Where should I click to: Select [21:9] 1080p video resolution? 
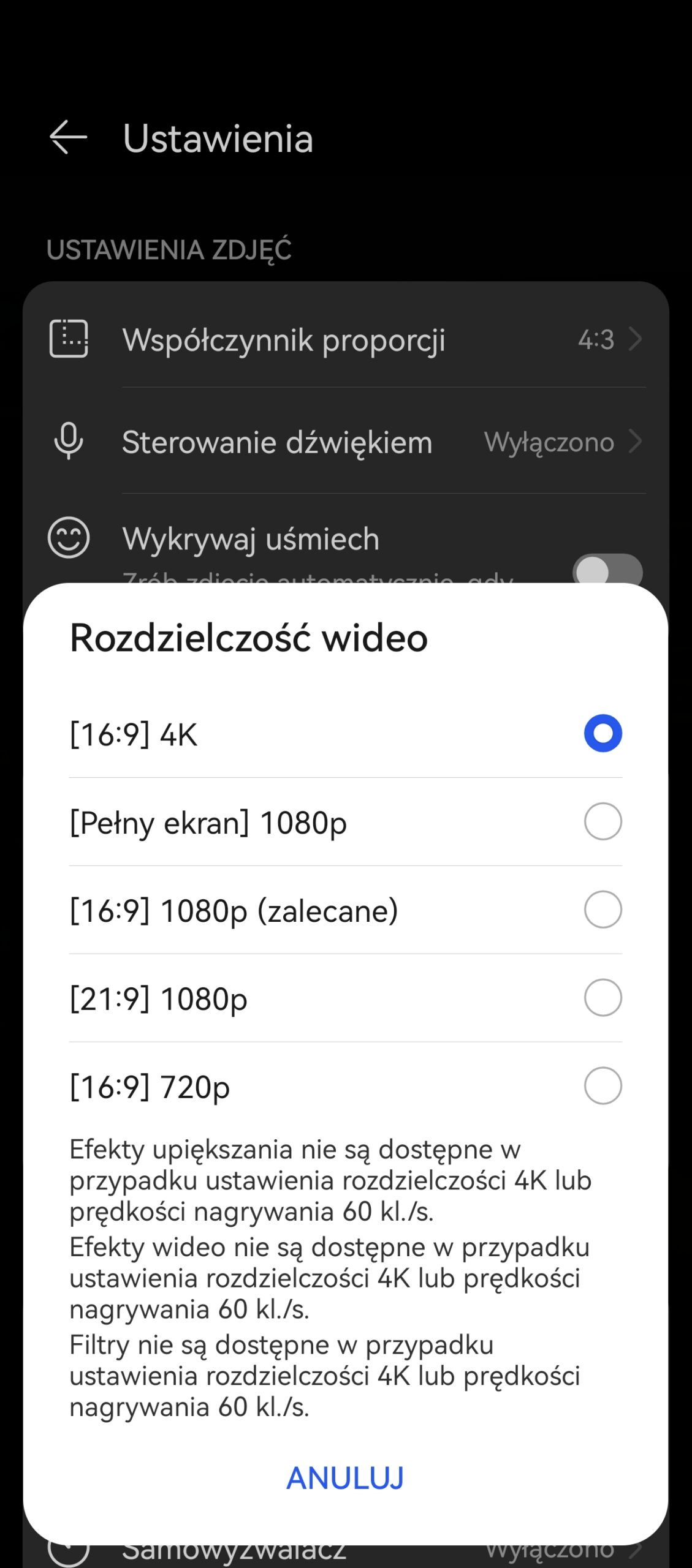tap(603, 998)
